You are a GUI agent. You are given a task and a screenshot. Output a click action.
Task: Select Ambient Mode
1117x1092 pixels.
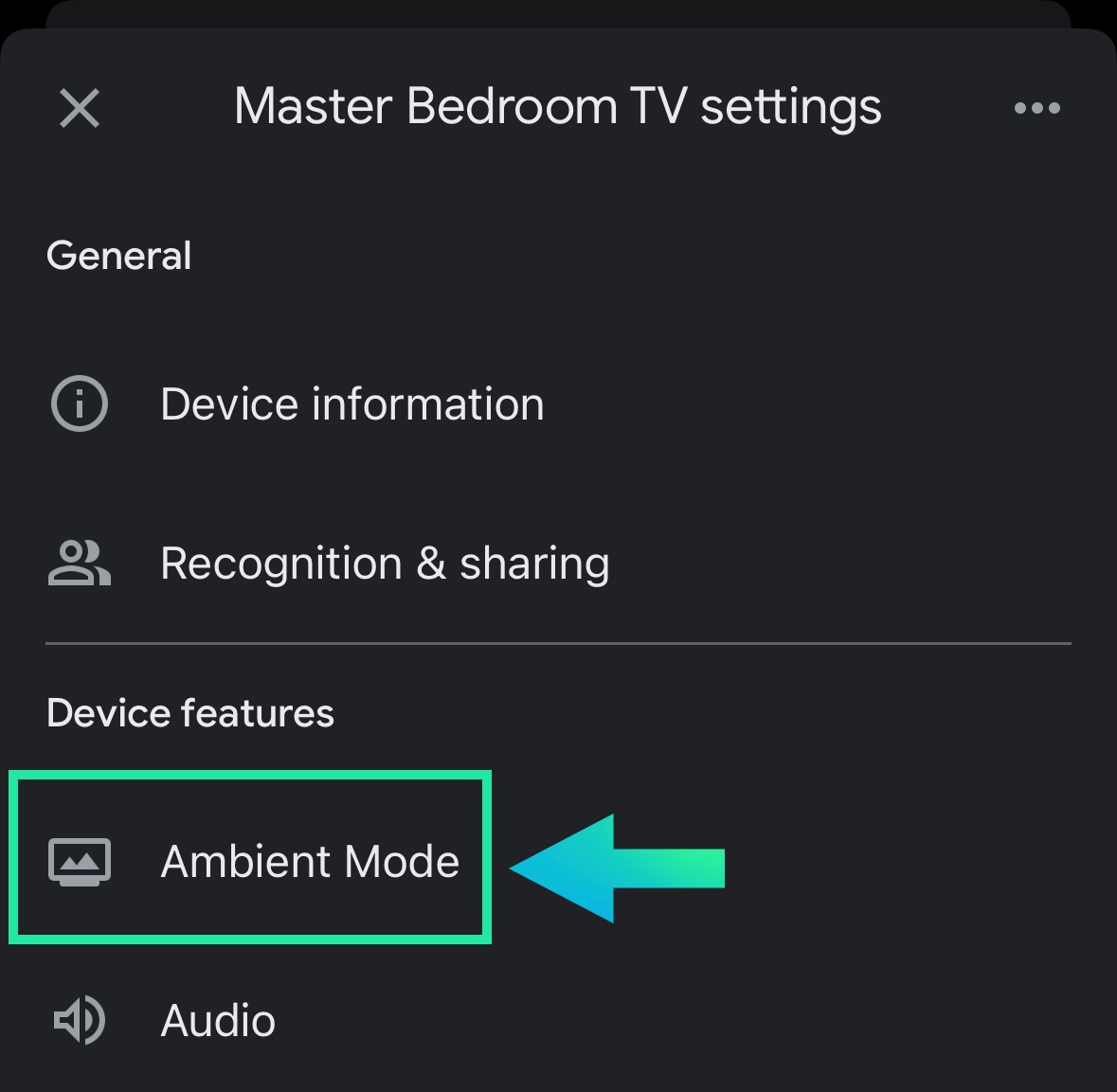309,861
